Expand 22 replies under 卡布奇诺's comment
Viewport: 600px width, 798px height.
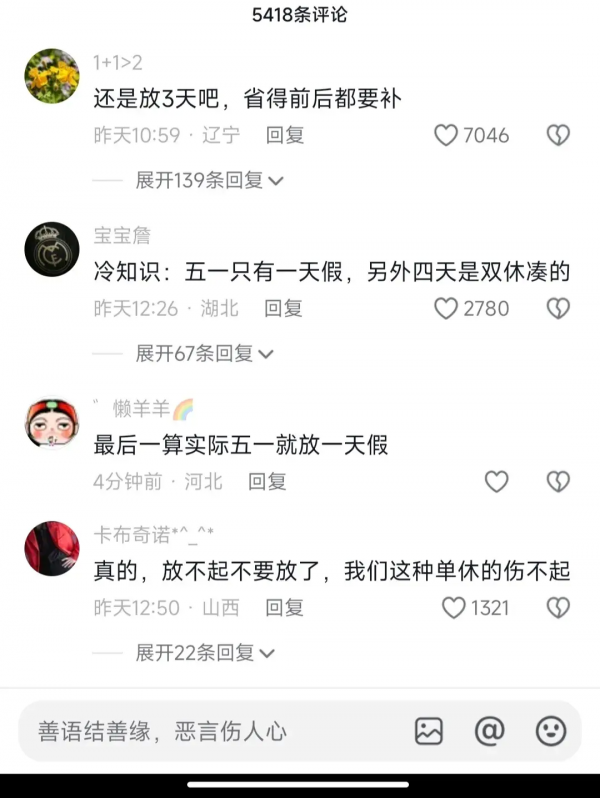(x=205, y=653)
